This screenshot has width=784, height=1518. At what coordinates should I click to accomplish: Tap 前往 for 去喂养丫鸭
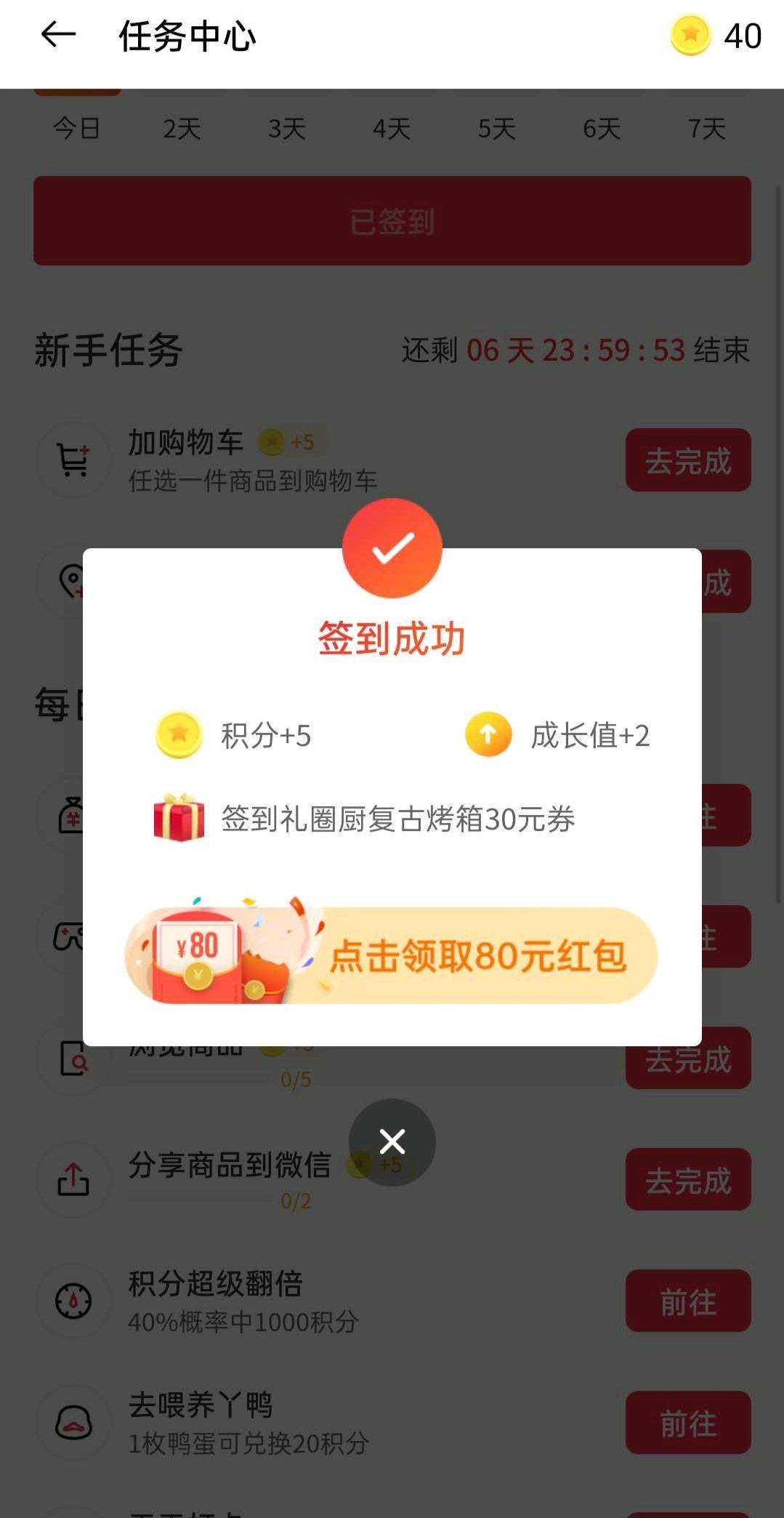click(687, 1422)
